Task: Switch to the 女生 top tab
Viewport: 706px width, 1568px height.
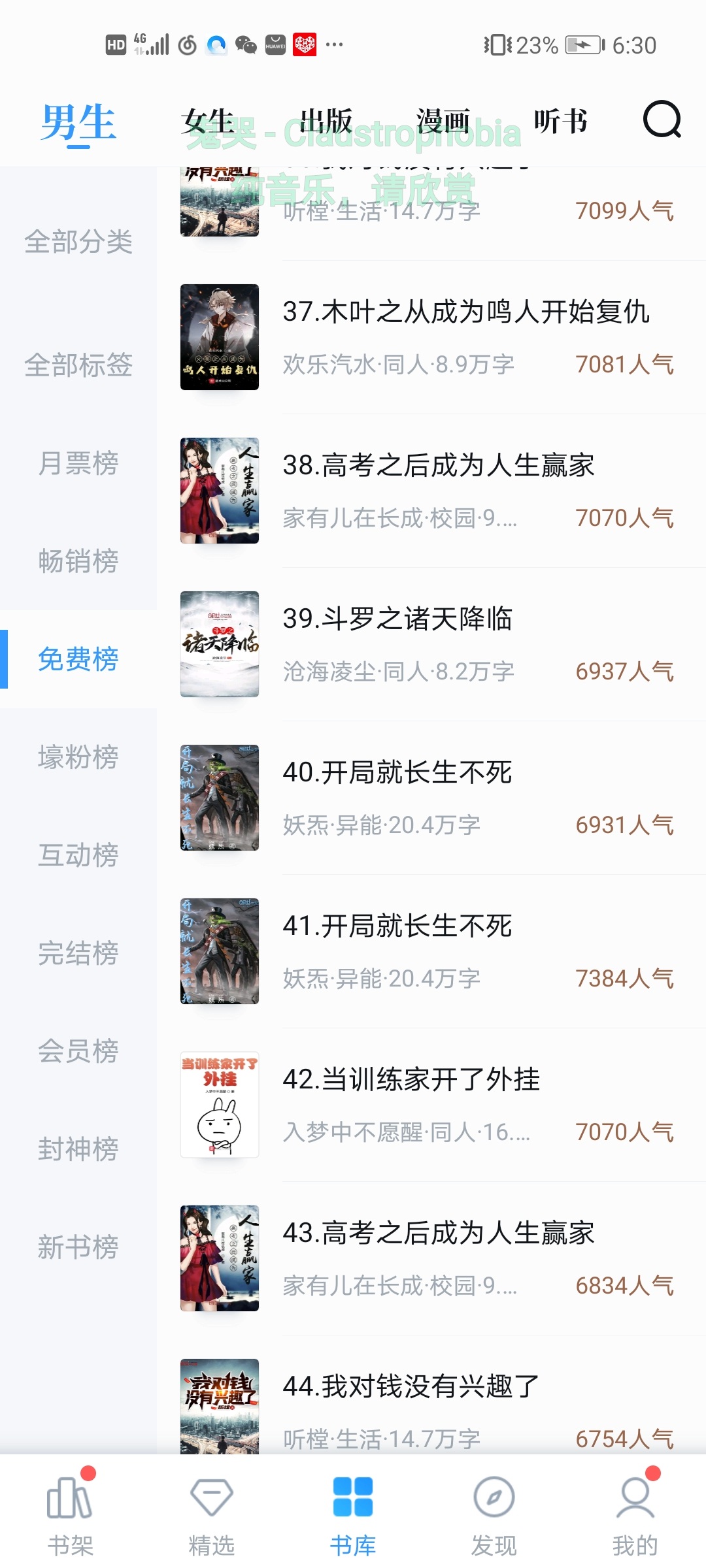Action: pos(209,121)
